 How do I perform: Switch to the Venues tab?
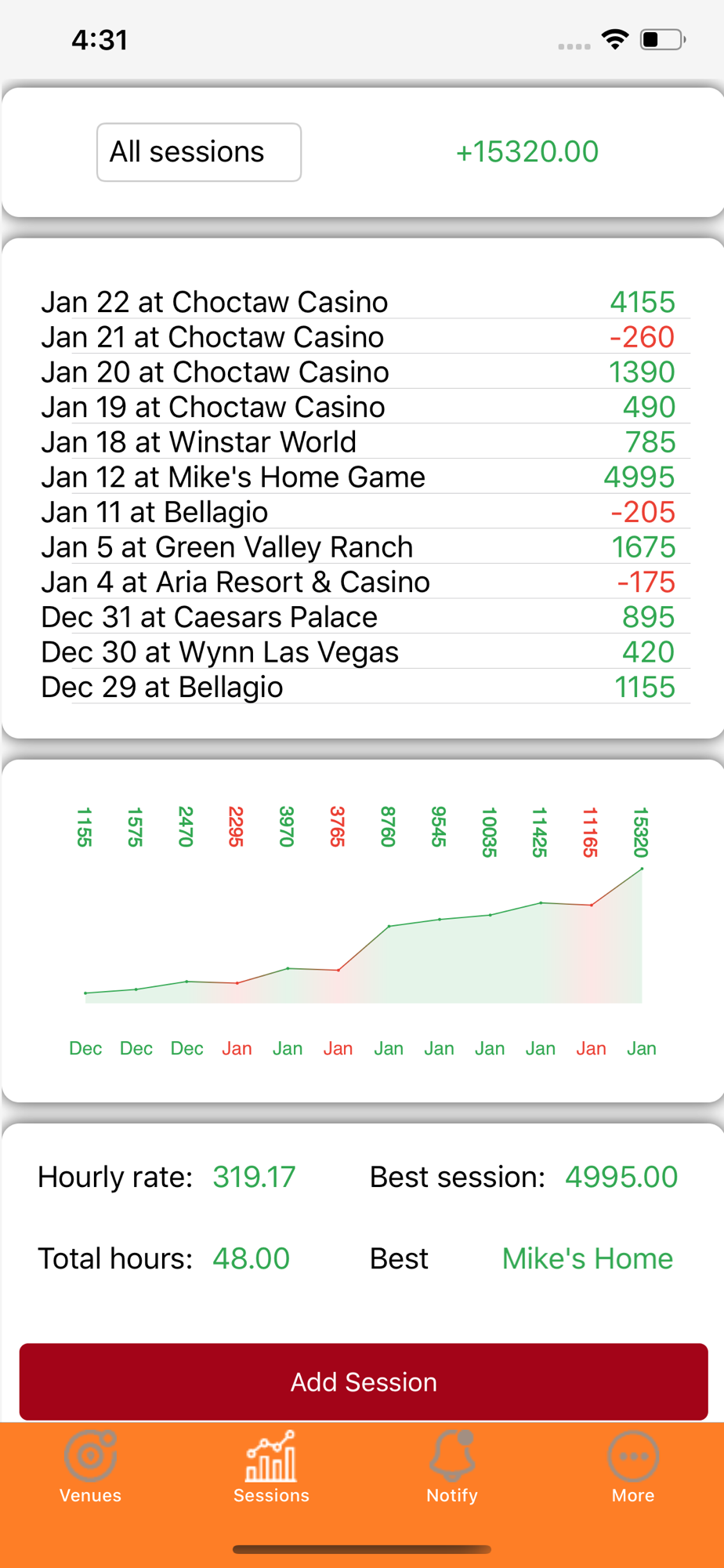point(91,1466)
